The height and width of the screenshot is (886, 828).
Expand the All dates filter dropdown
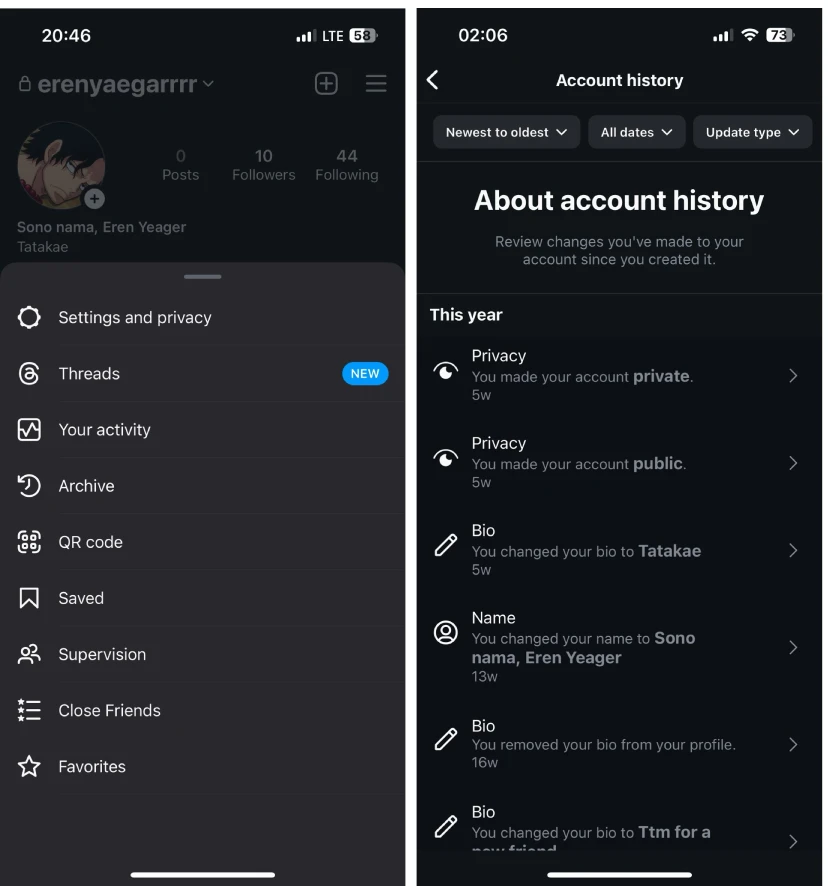(x=636, y=131)
